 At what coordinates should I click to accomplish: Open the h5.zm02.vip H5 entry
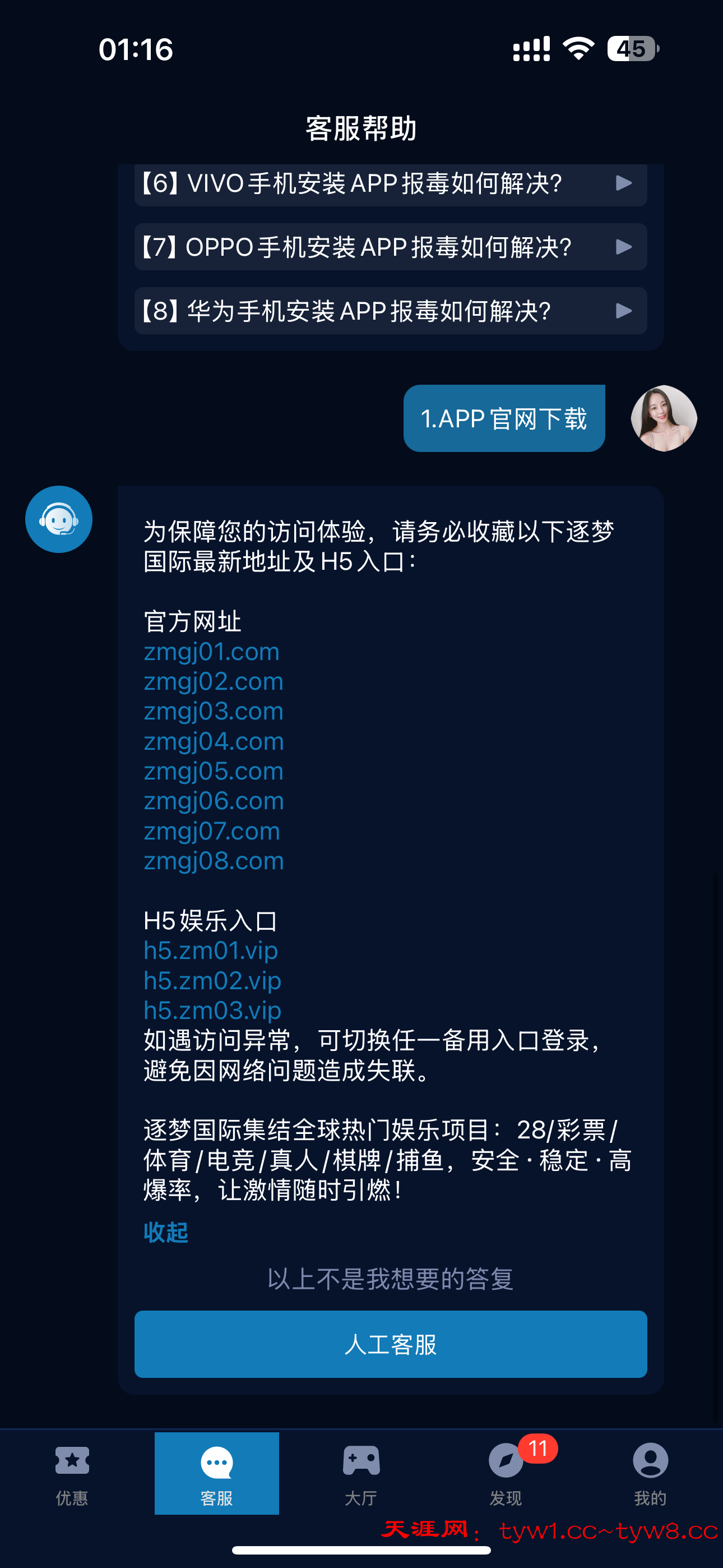point(212,981)
